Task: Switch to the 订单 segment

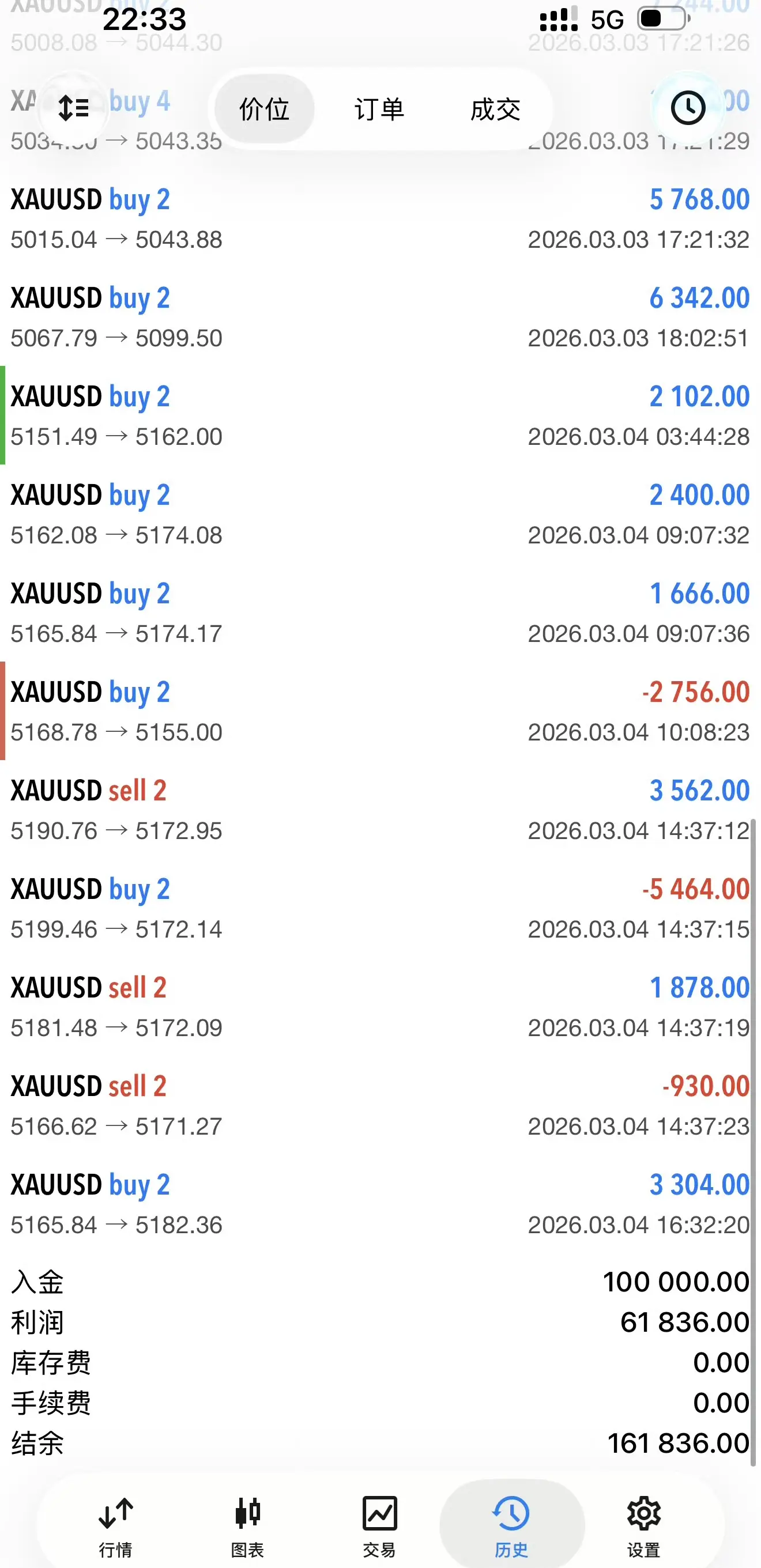Action: click(x=379, y=109)
